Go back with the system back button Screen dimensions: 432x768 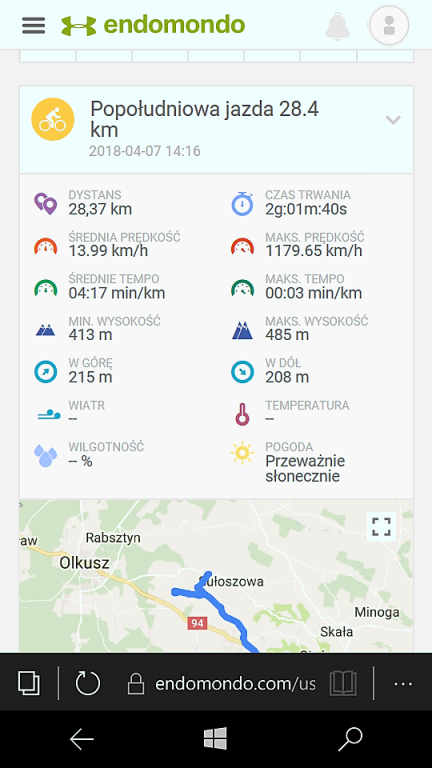[x=81, y=739]
